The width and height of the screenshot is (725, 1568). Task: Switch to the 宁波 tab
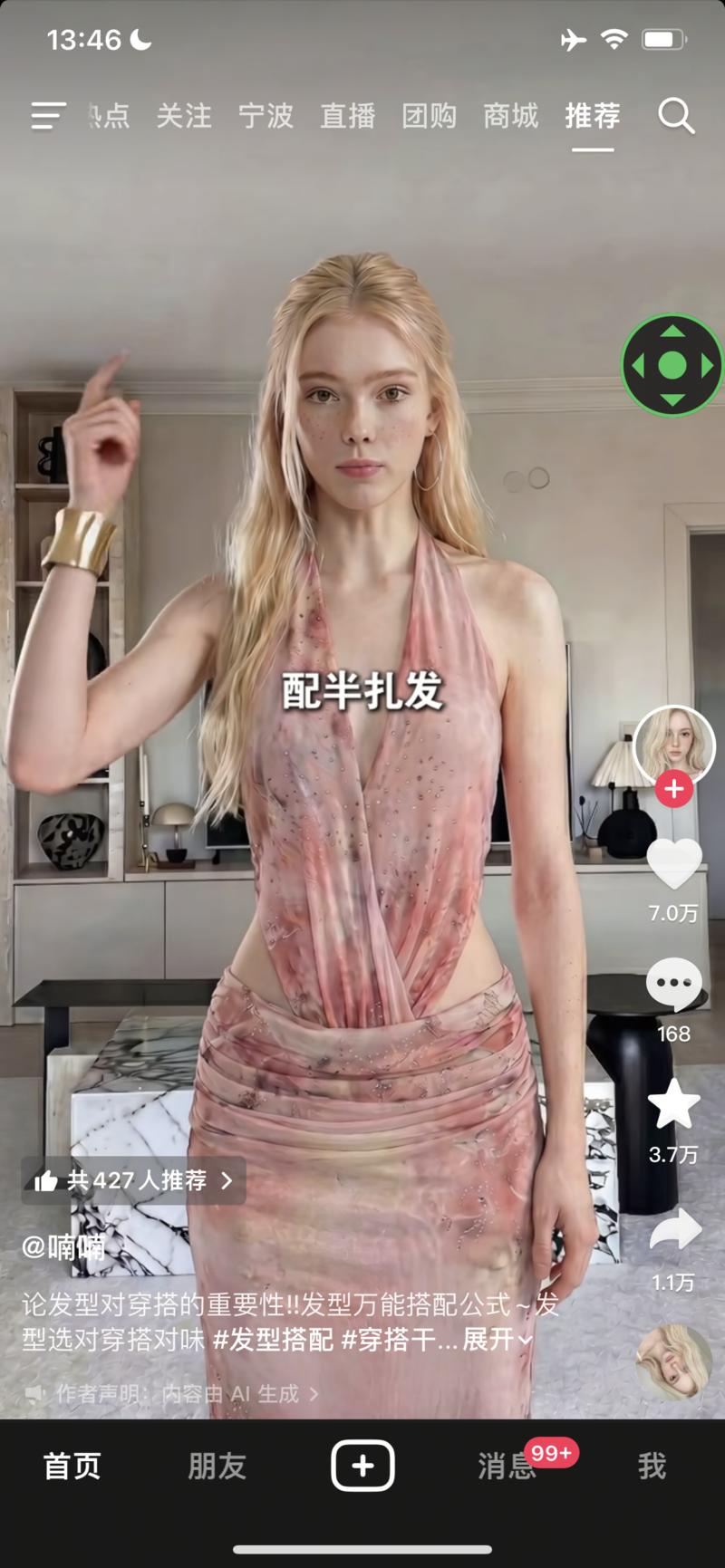click(x=266, y=116)
